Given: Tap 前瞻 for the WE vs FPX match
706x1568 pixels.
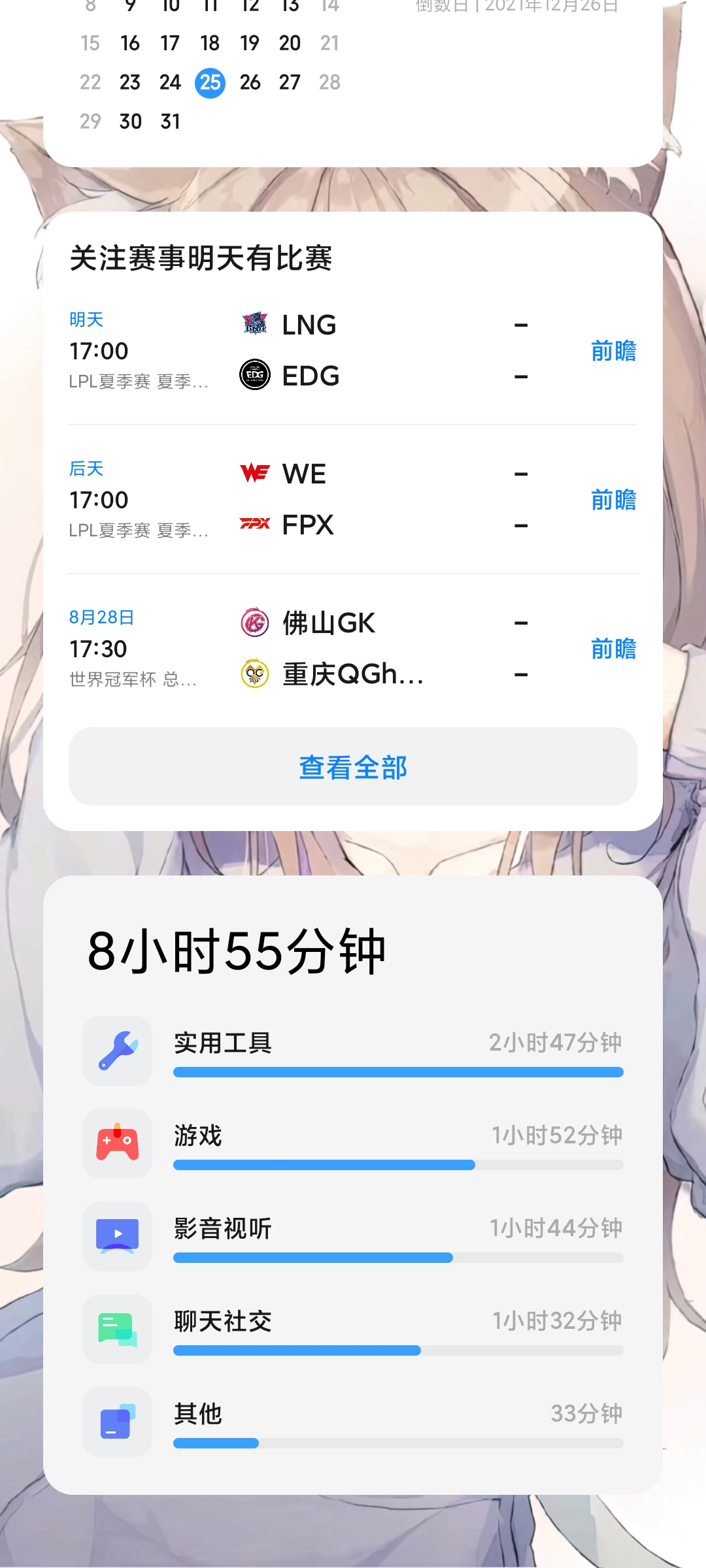Looking at the screenshot, I should [613, 500].
